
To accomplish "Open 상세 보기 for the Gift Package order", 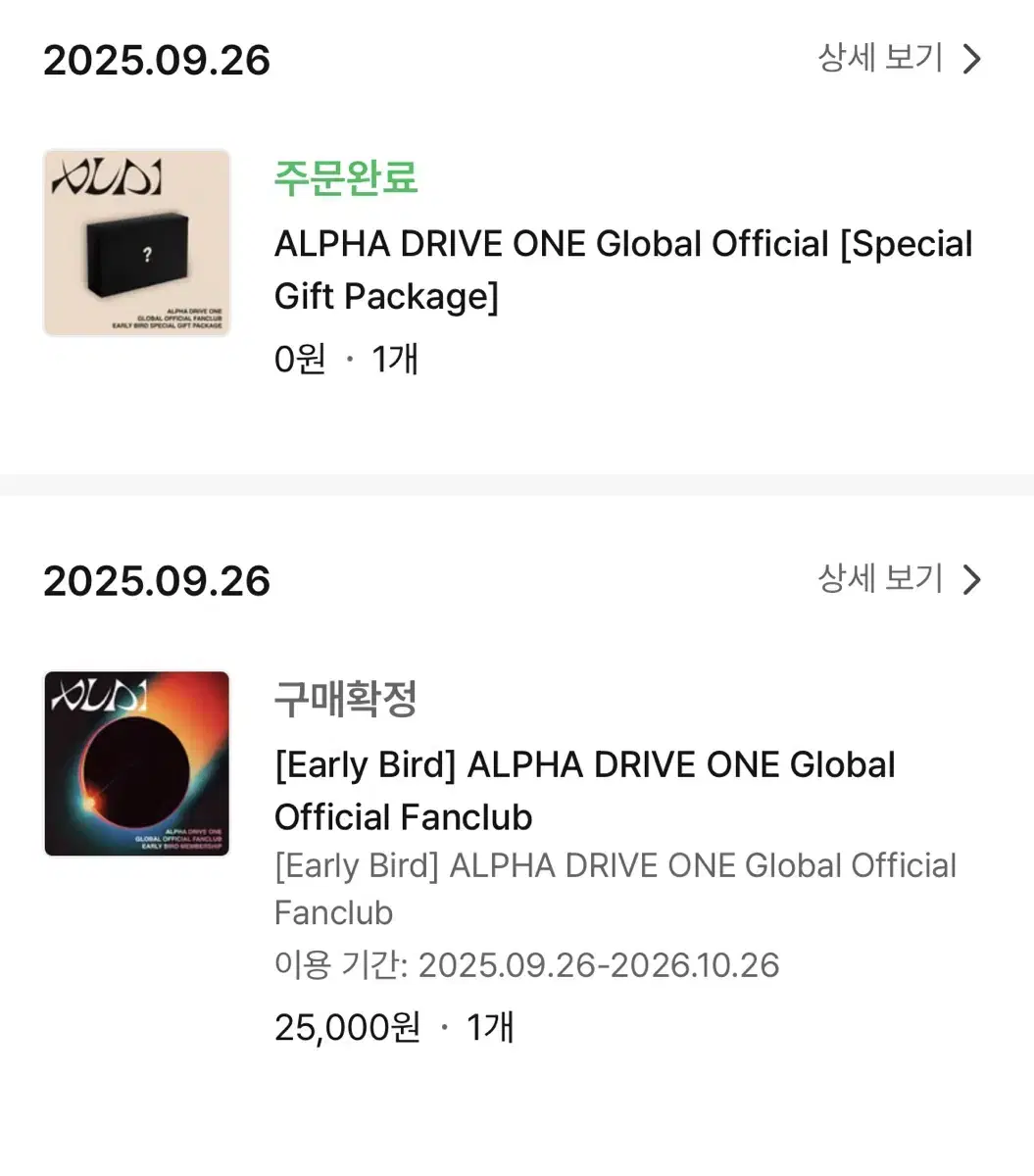I will pyautogui.click(x=880, y=59).
